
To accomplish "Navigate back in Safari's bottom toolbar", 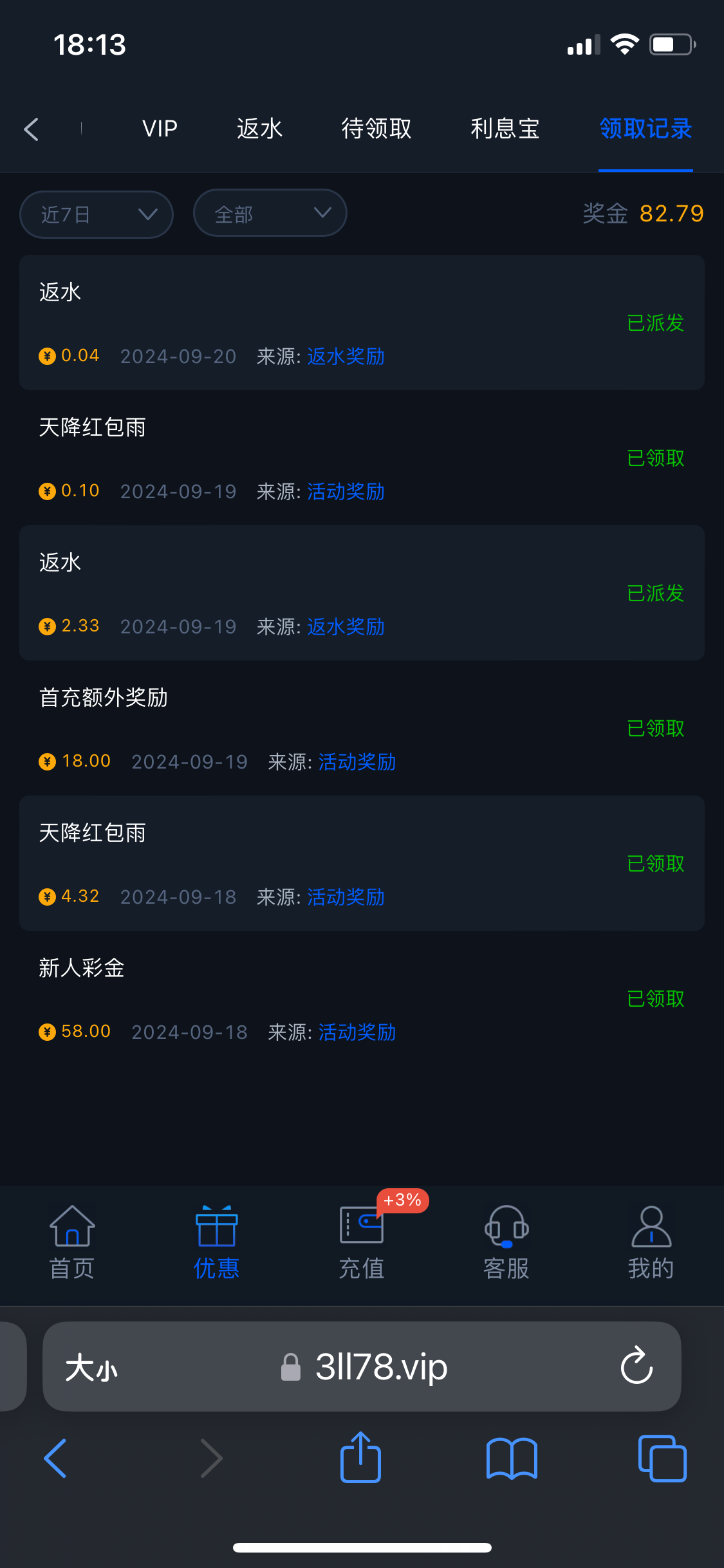I will click(x=55, y=1458).
